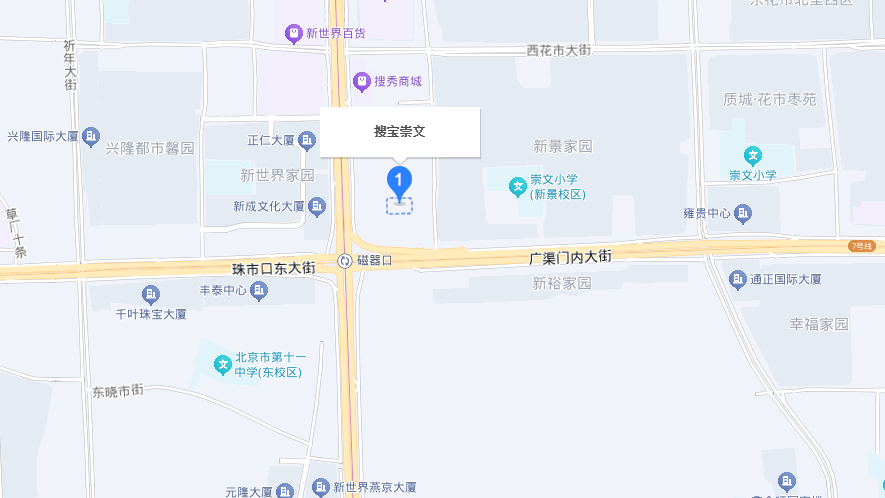Tap the blue map marker numbered 1

pos(399,181)
